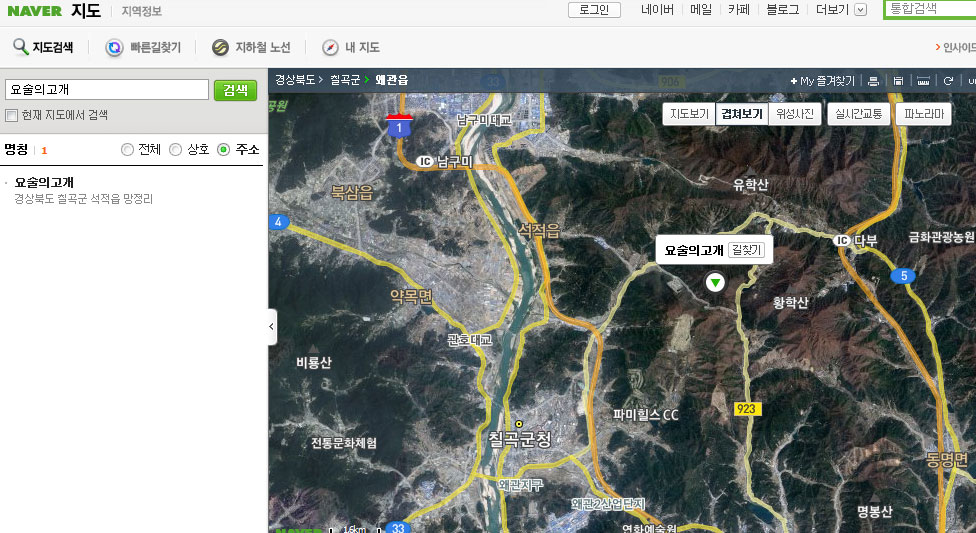Select the 상호 radio filter

click(175, 149)
